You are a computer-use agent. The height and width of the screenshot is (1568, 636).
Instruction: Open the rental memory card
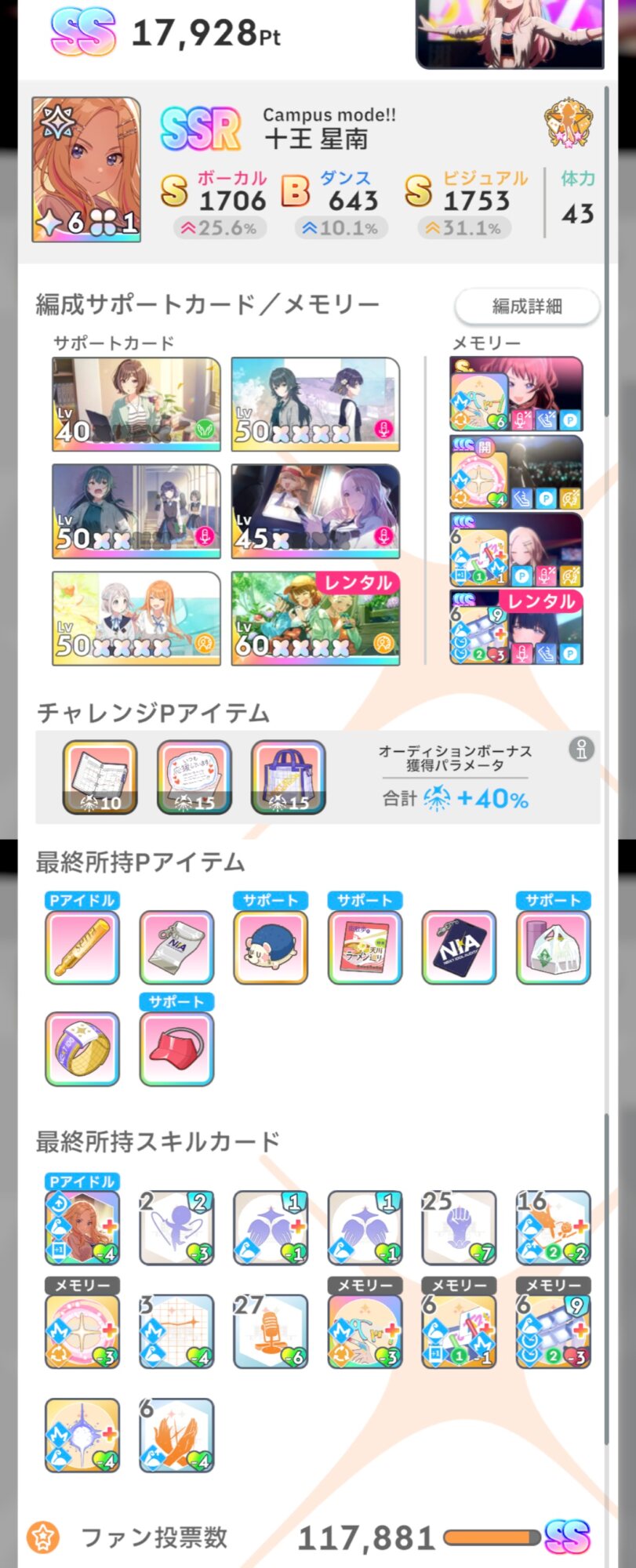516,627
